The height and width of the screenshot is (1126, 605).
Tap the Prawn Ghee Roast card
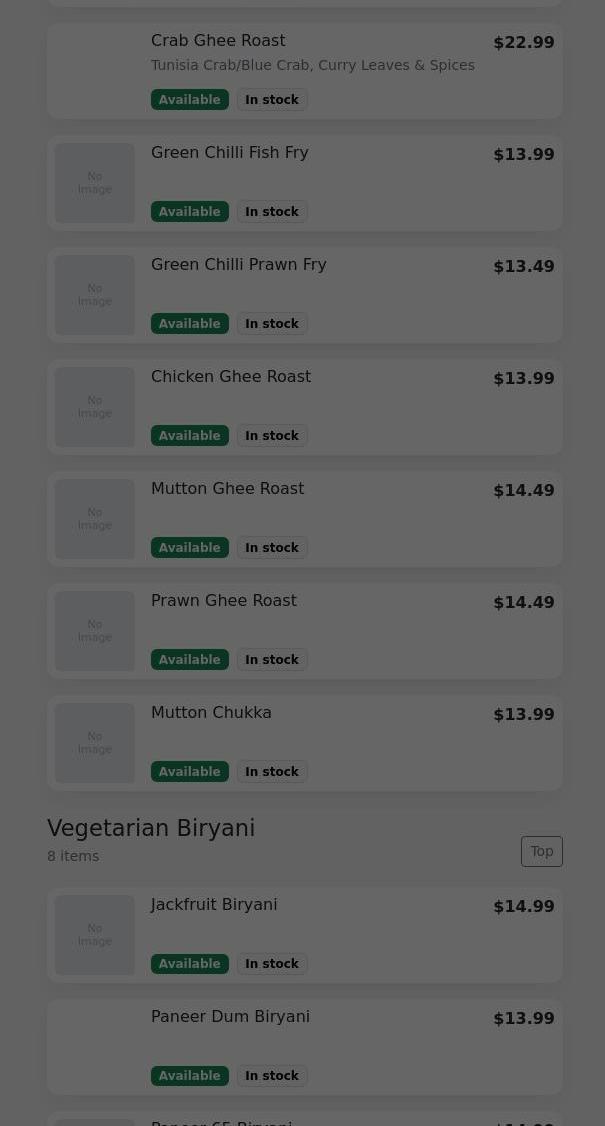pyautogui.click(x=304, y=630)
